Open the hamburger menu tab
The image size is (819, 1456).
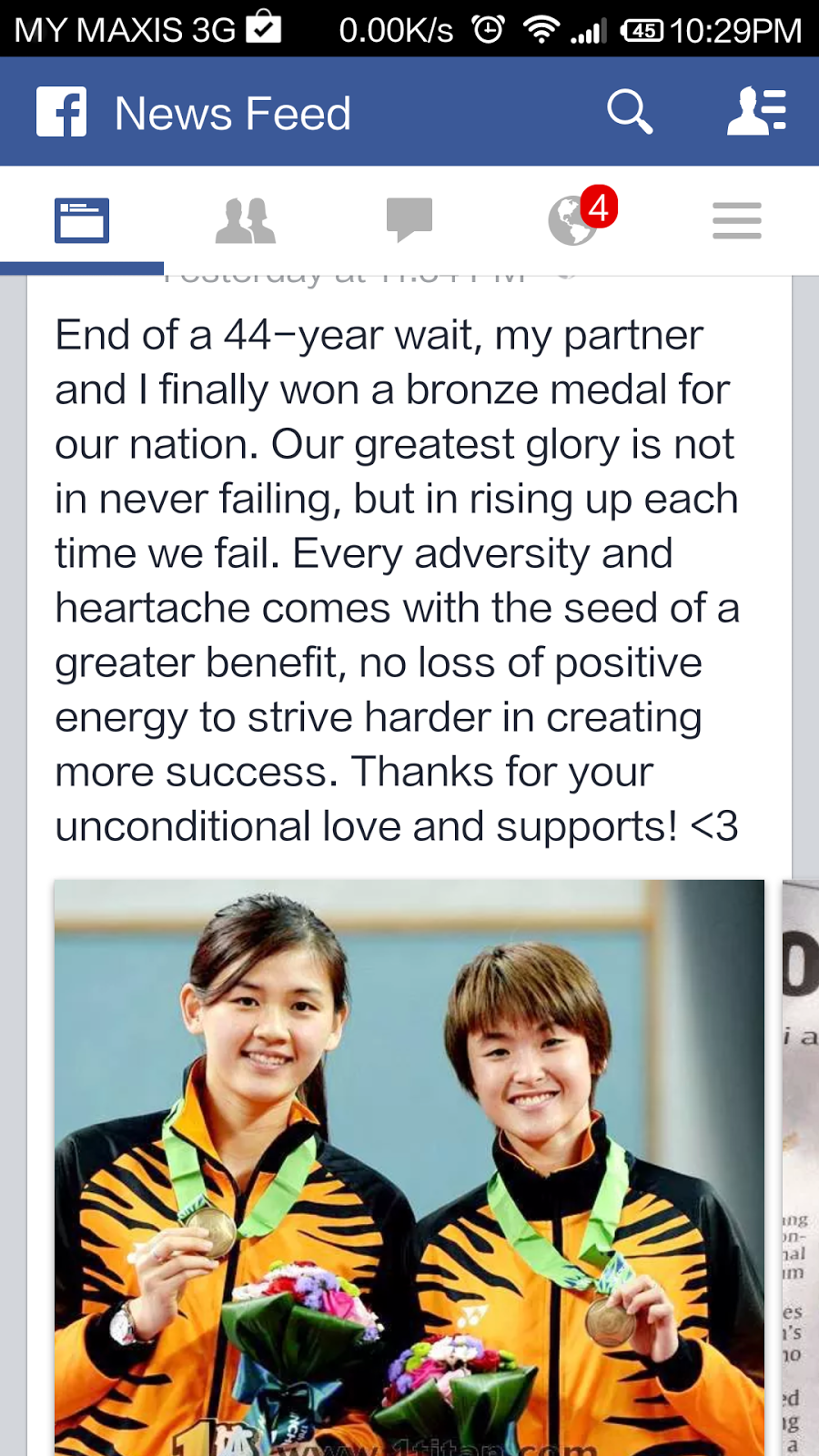pyautogui.click(x=737, y=220)
